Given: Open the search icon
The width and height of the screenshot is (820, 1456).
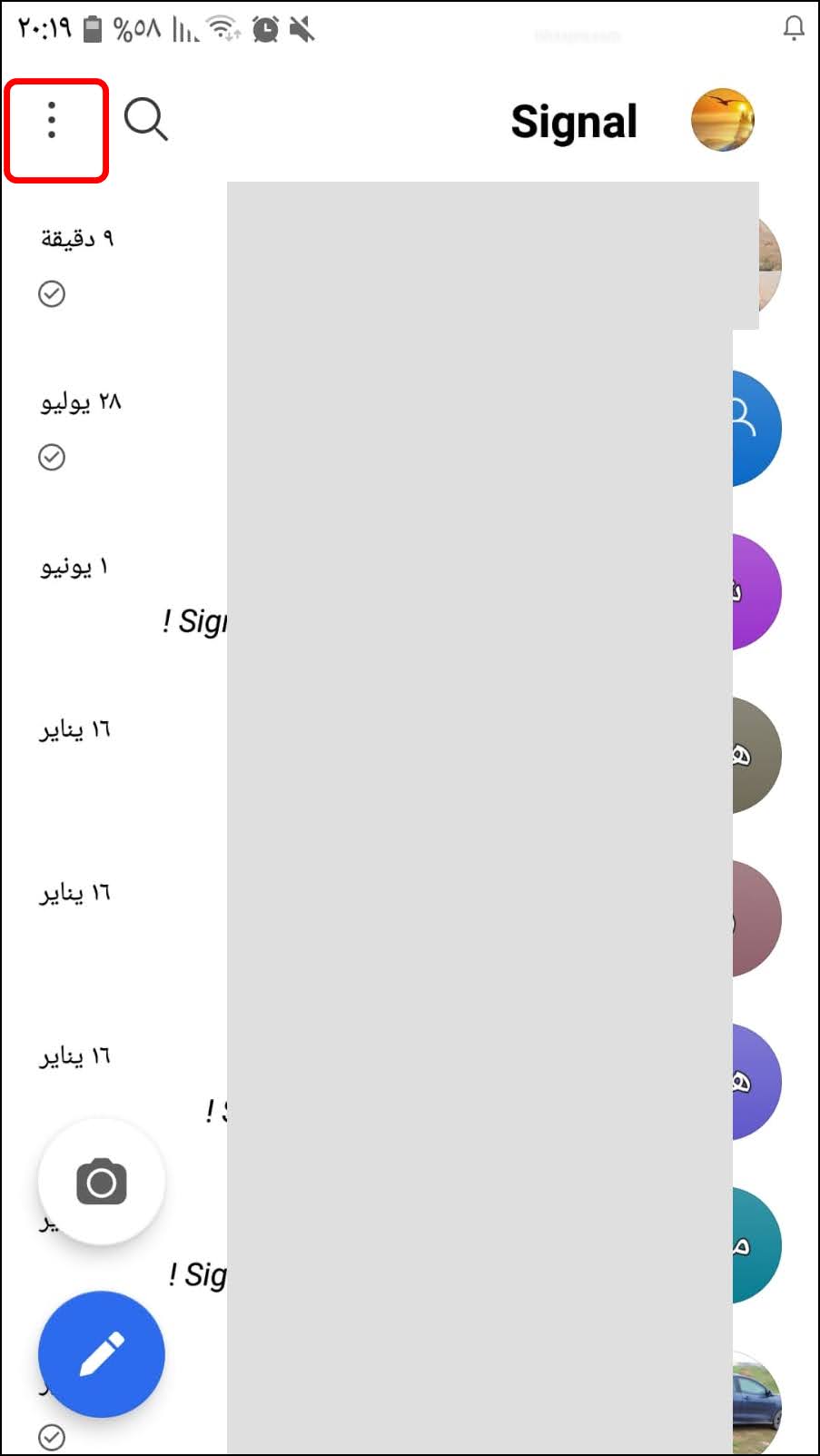Looking at the screenshot, I should 145,119.
